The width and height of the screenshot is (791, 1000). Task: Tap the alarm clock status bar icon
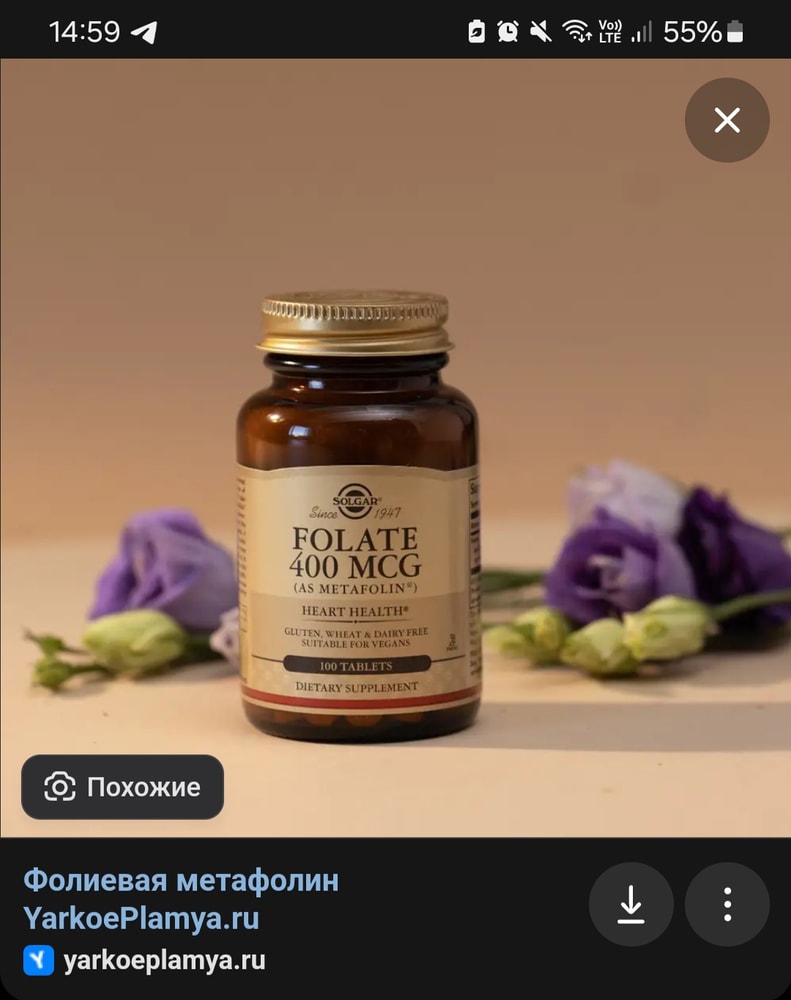pos(508,30)
